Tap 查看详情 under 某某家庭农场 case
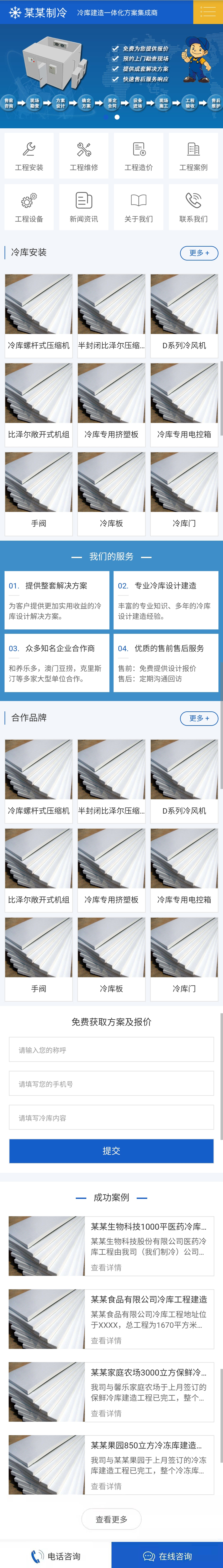Screen dimensions: 223x1568 pos(106,1413)
